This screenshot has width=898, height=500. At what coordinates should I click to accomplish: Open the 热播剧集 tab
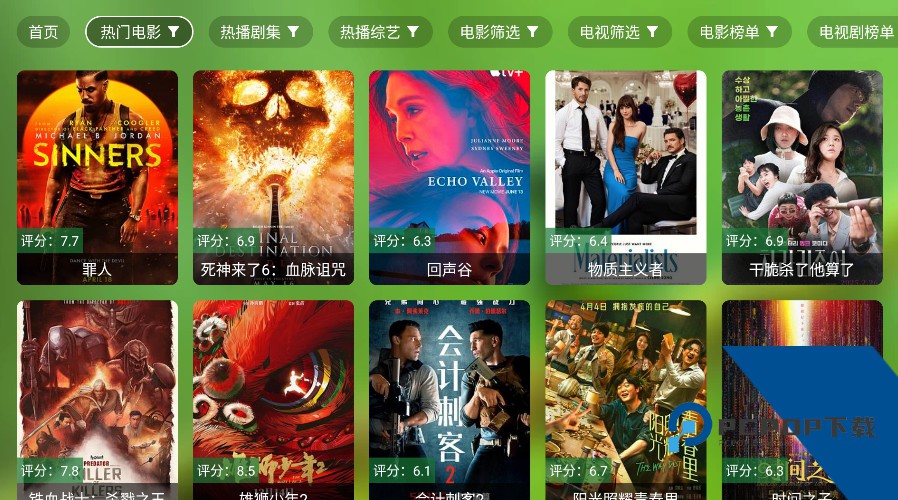tap(260, 32)
